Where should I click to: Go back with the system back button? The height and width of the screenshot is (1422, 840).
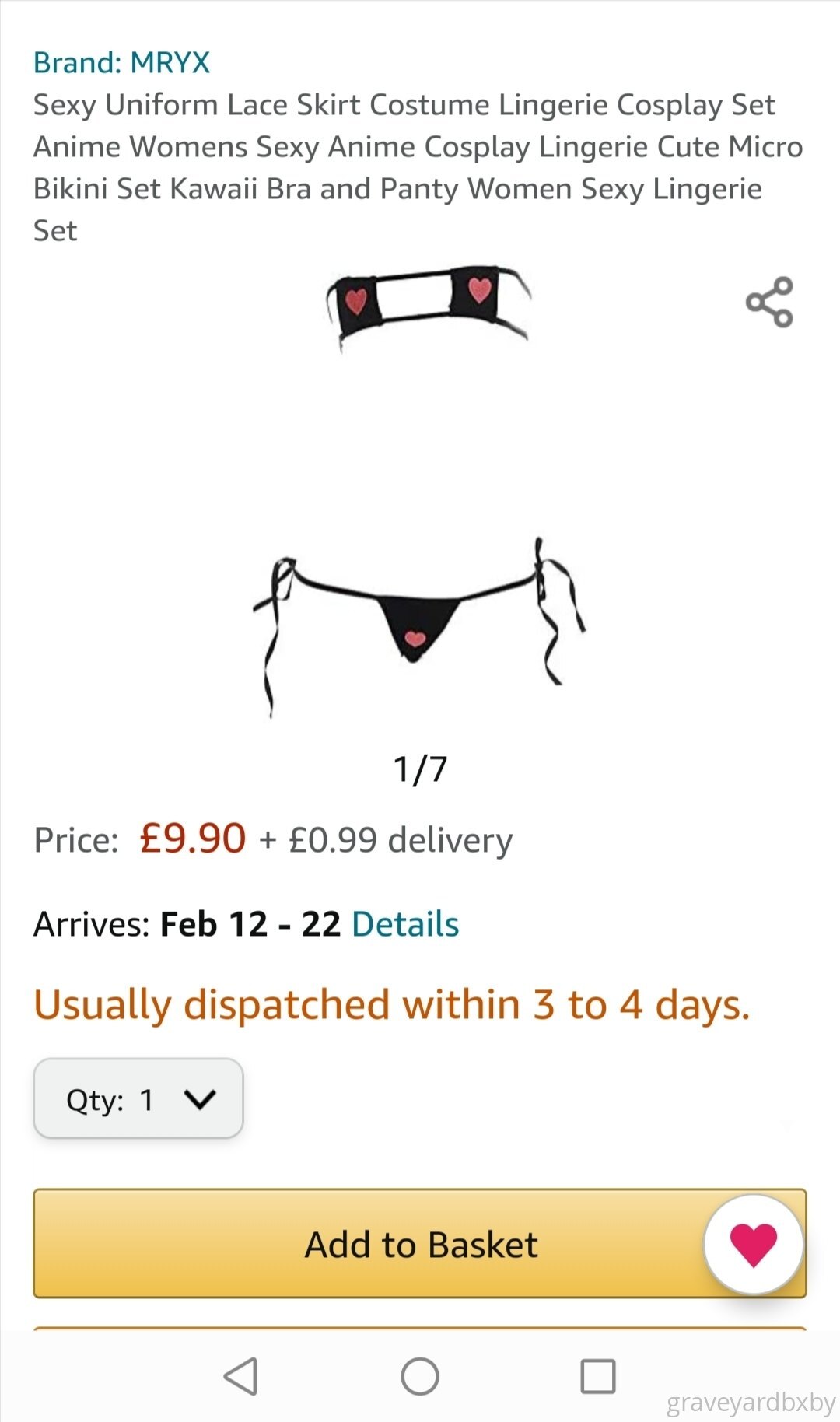click(x=241, y=1375)
